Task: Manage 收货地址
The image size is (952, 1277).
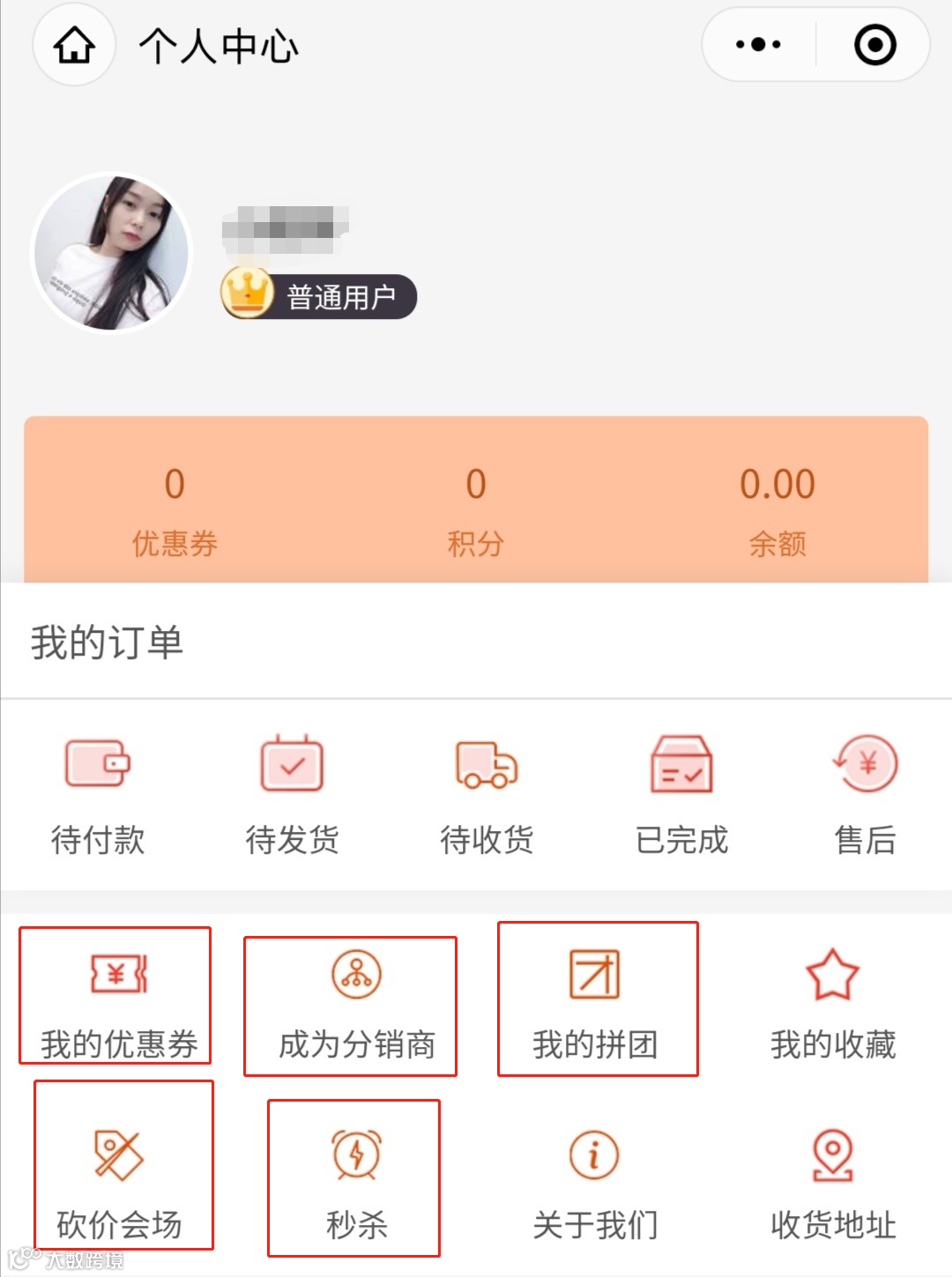Action: (x=832, y=1183)
